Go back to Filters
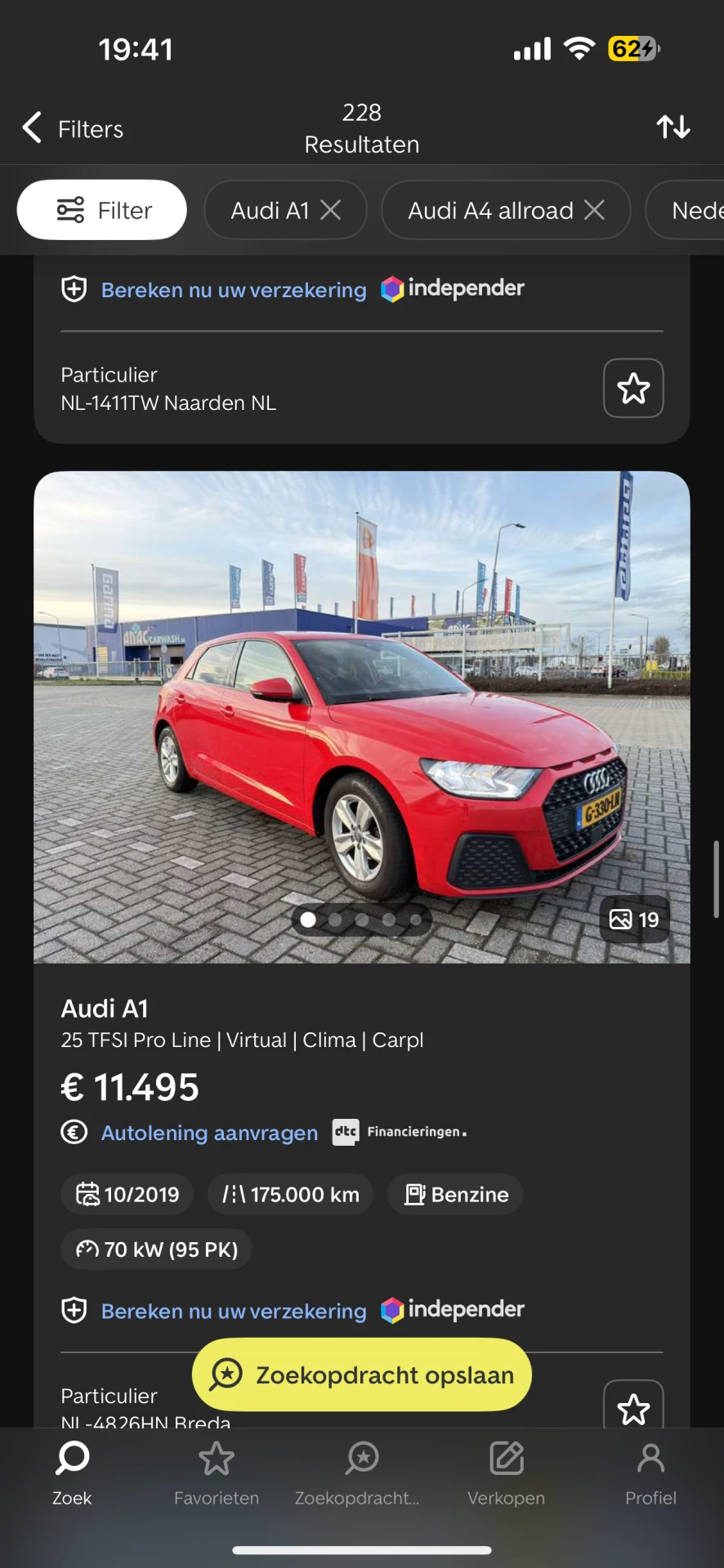Image resolution: width=724 pixels, height=1568 pixels. tap(72, 128)
